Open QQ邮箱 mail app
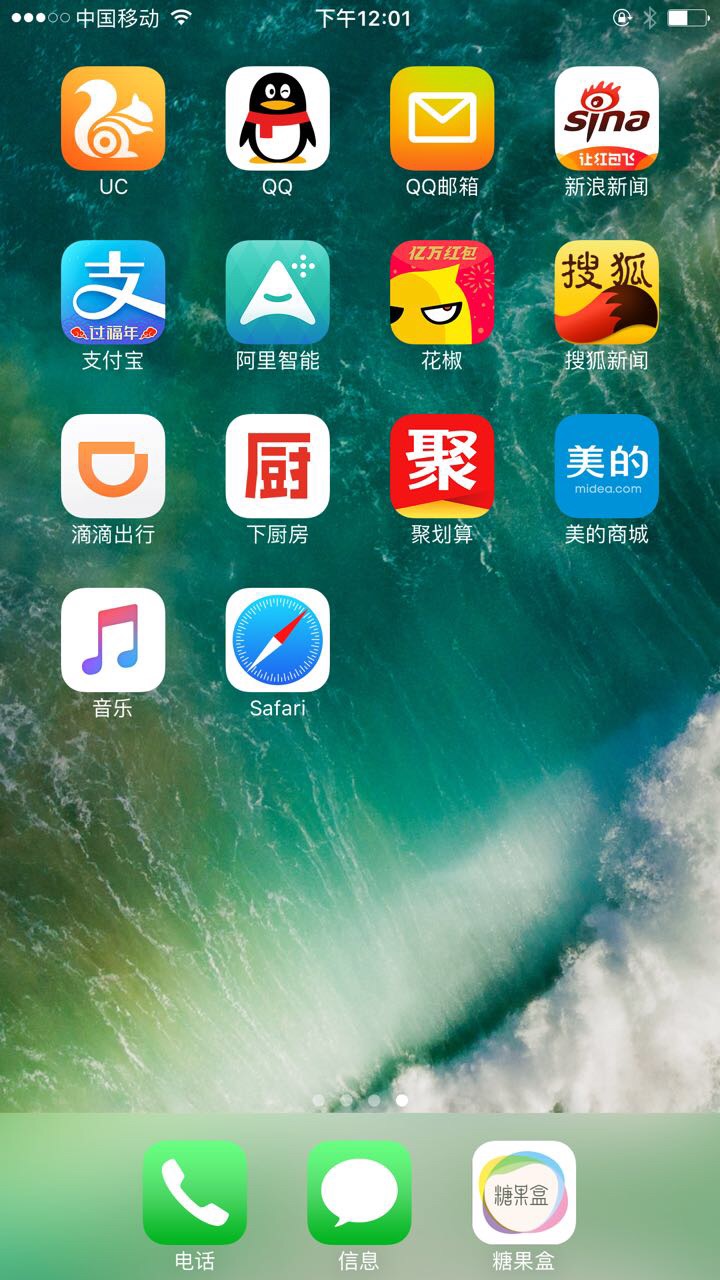Screen dimensions: 720x1280 (x=442, y=118)
